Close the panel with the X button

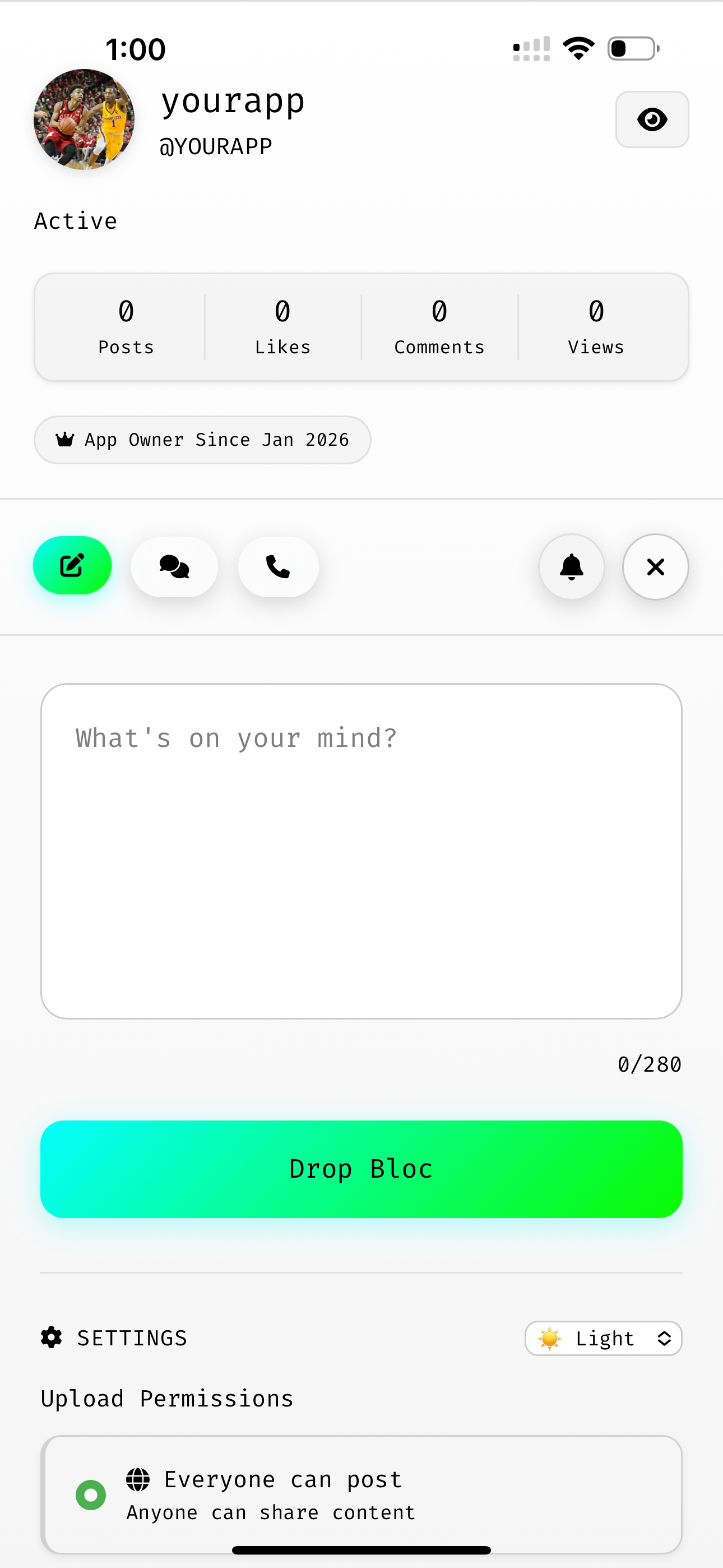655,567
